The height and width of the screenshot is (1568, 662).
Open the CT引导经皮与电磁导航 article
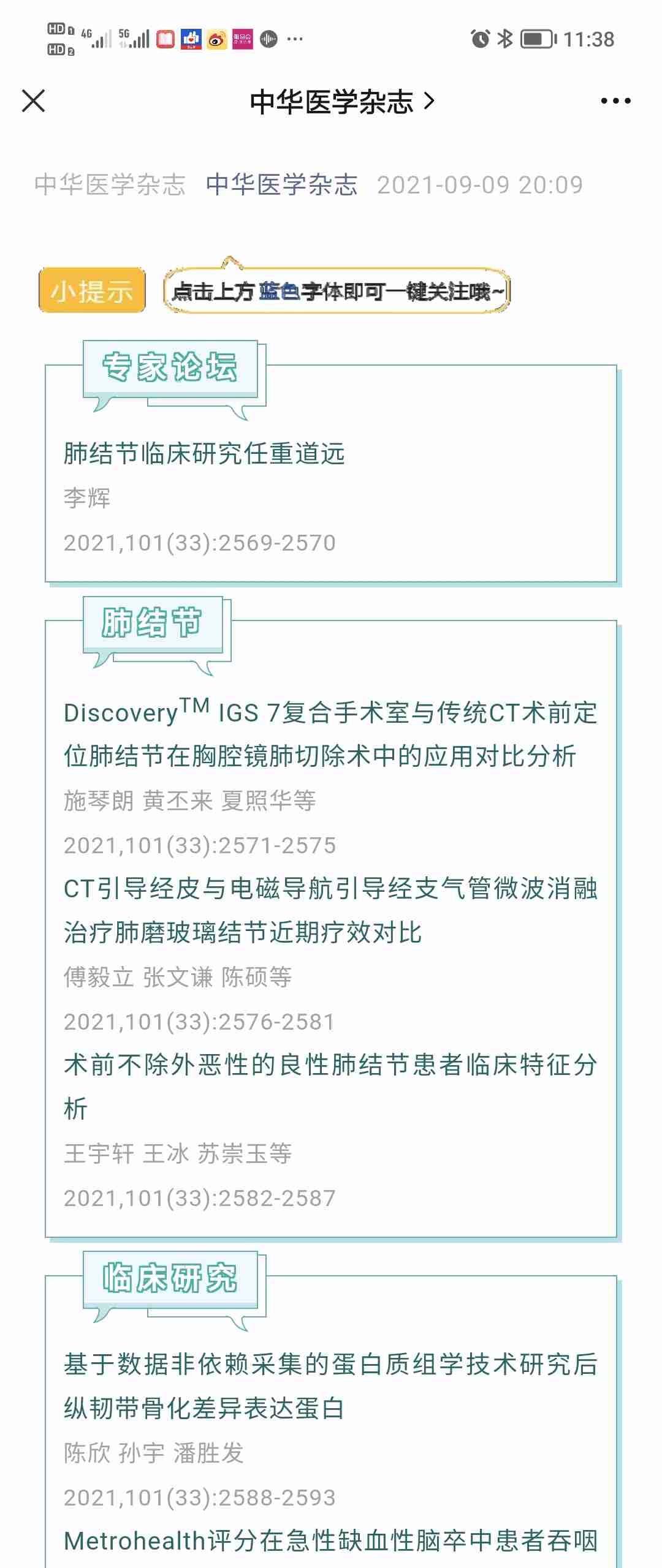[330, 910]
